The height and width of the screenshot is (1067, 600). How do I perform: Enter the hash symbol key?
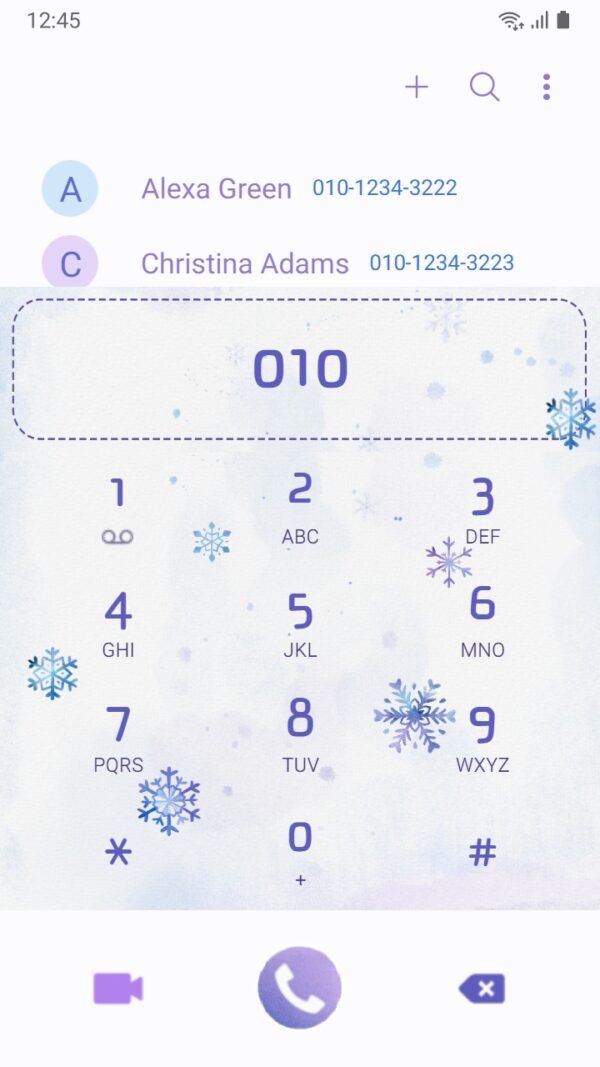point(482,852)
